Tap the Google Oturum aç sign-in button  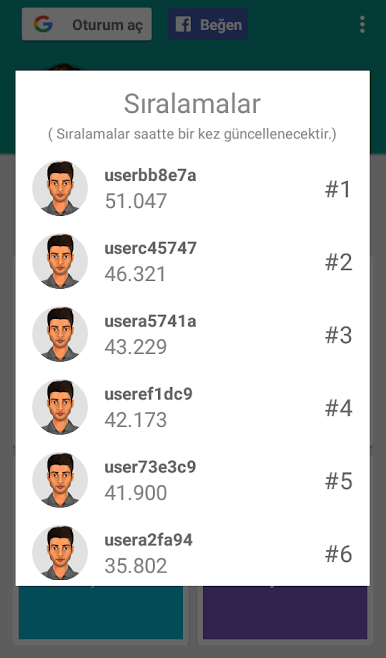pyautogui.click(x=87, y=24)
